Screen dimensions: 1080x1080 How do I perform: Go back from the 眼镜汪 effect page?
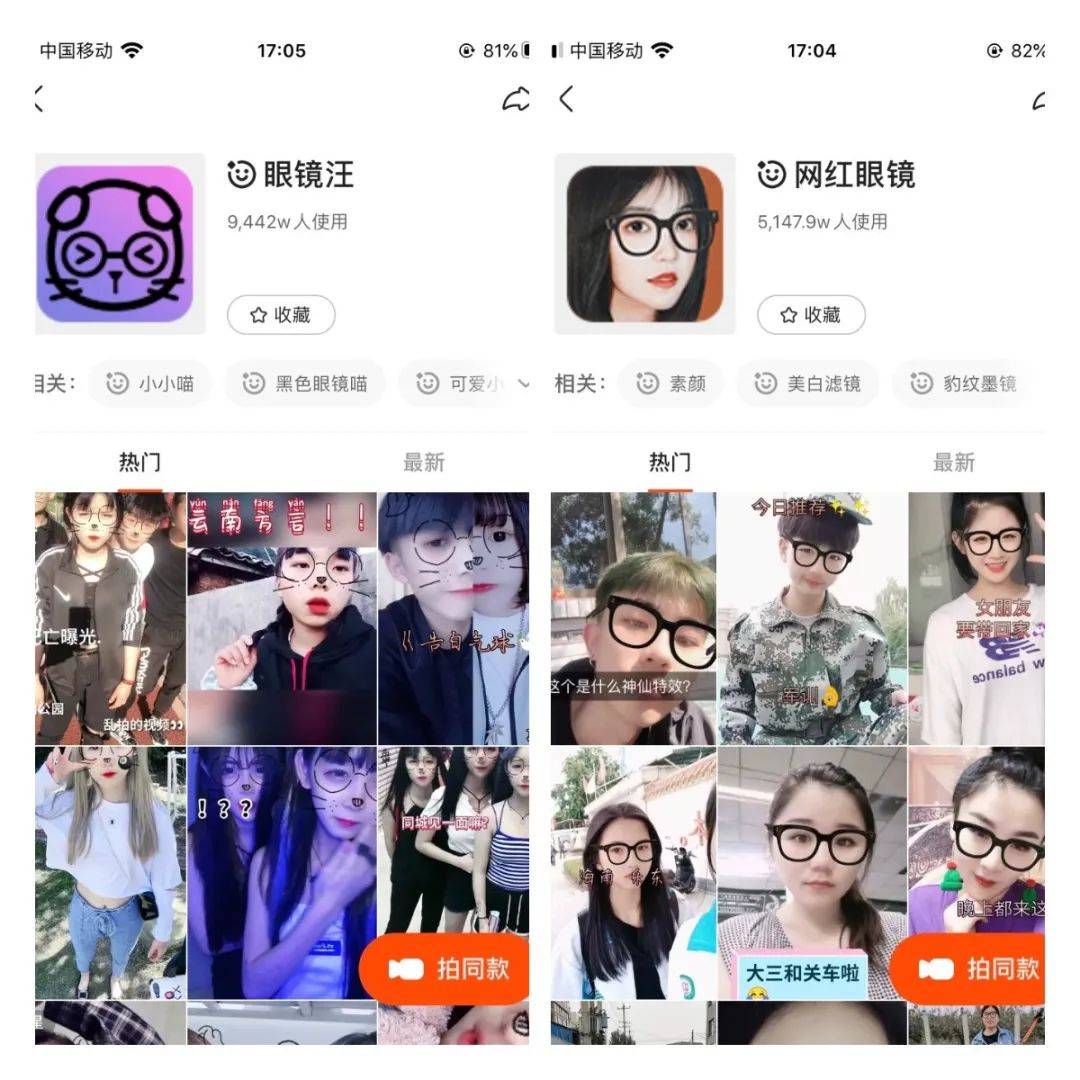tap(41, 98)
